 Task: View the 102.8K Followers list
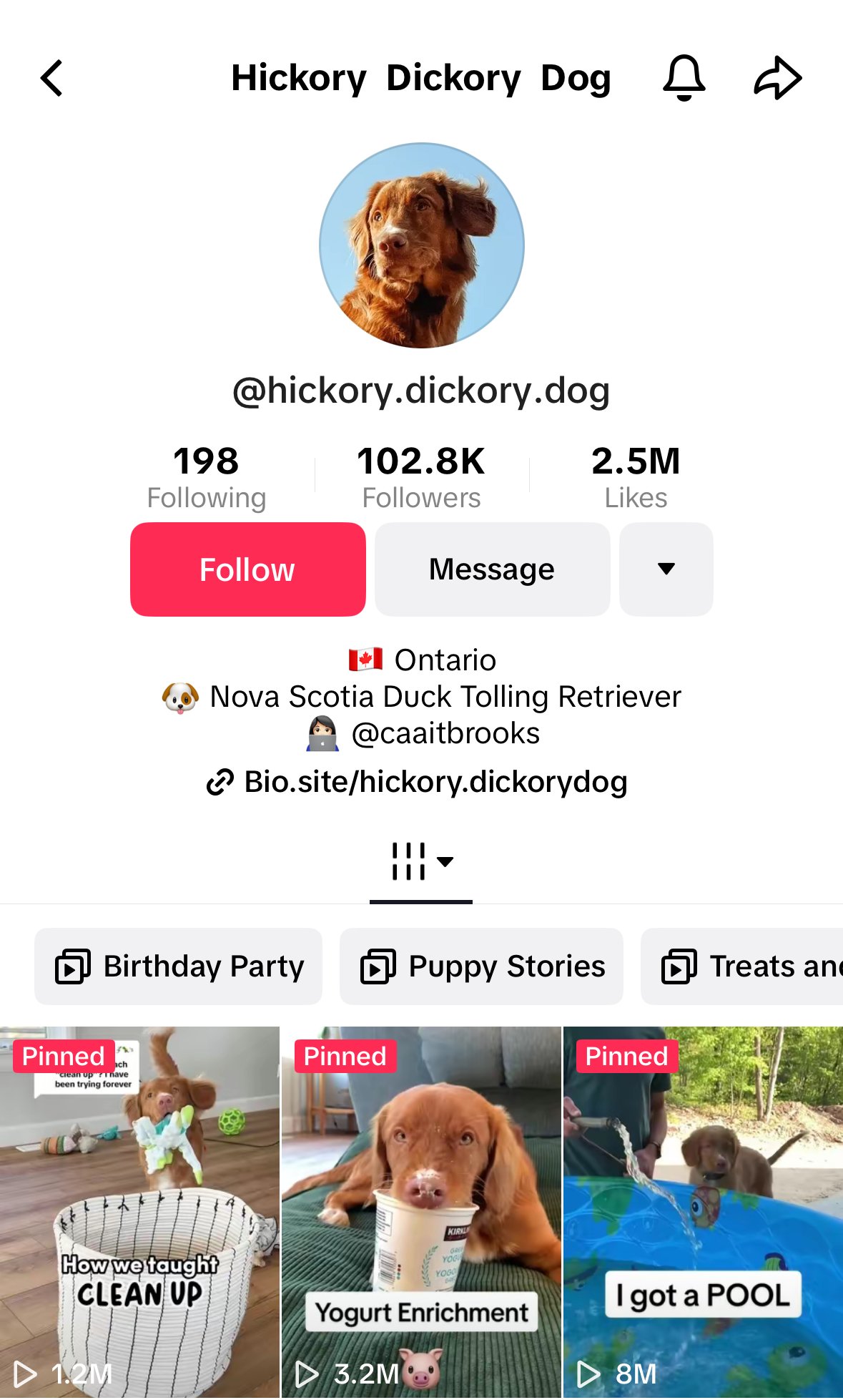coord(421,476)
